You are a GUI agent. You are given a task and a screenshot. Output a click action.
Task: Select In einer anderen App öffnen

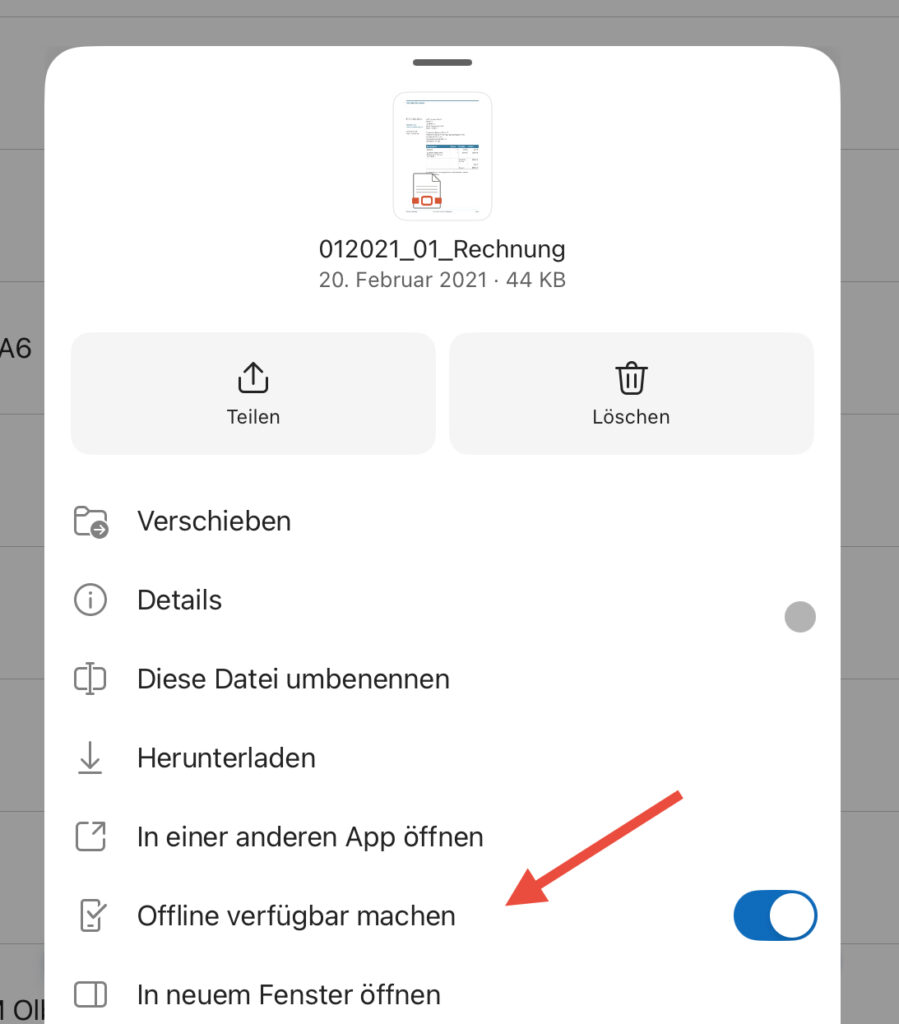[310, 837]
